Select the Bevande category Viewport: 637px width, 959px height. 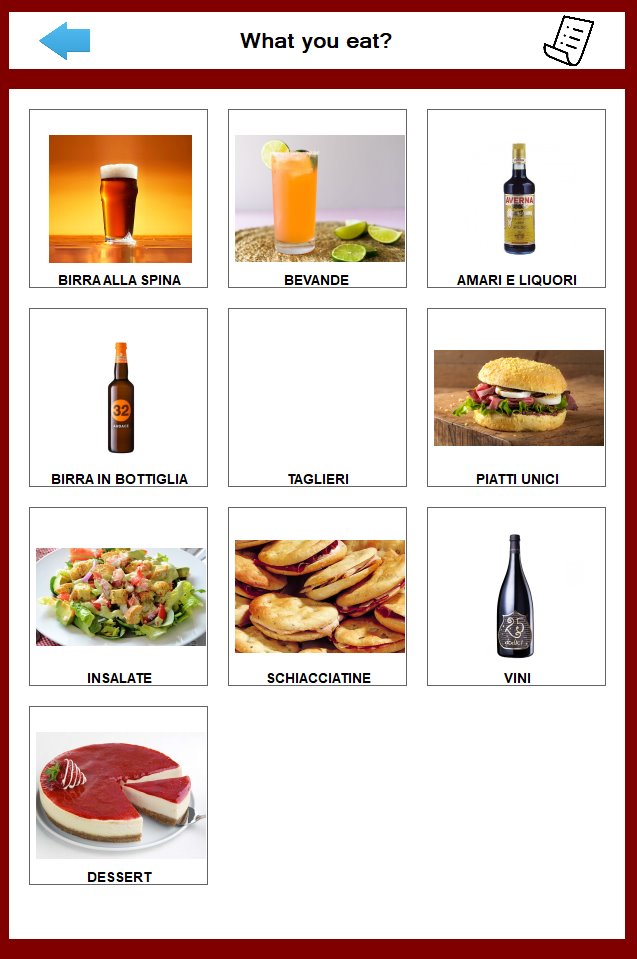318,199
